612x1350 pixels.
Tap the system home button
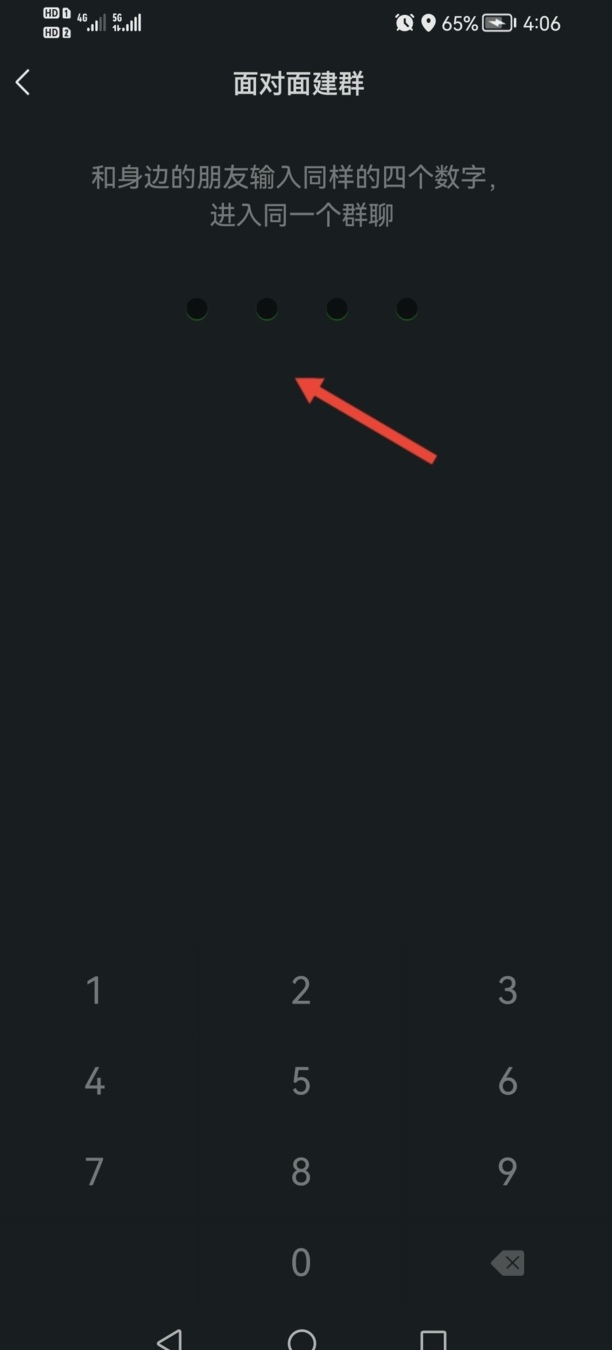coord(301,1339)
